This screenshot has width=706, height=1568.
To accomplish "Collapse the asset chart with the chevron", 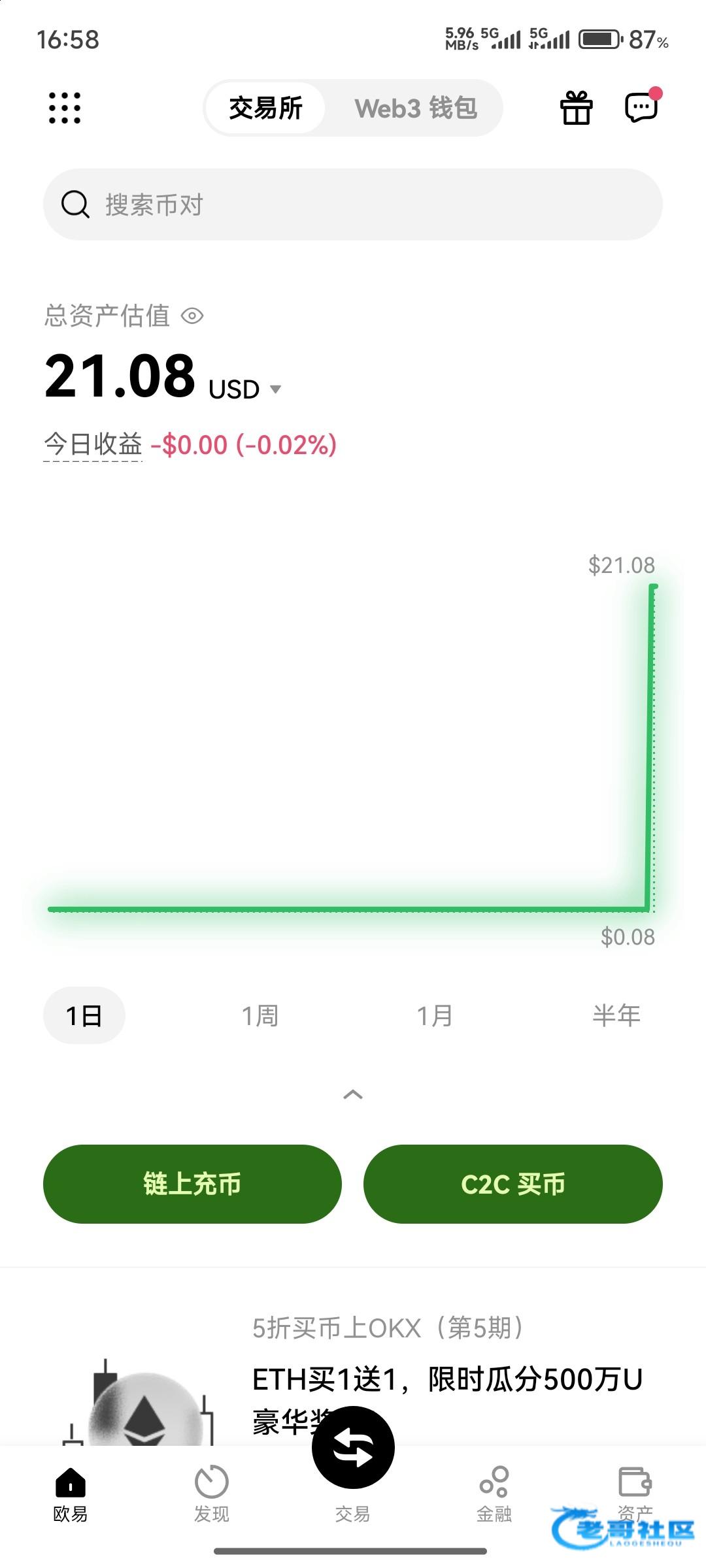I will pos(353,1094).
